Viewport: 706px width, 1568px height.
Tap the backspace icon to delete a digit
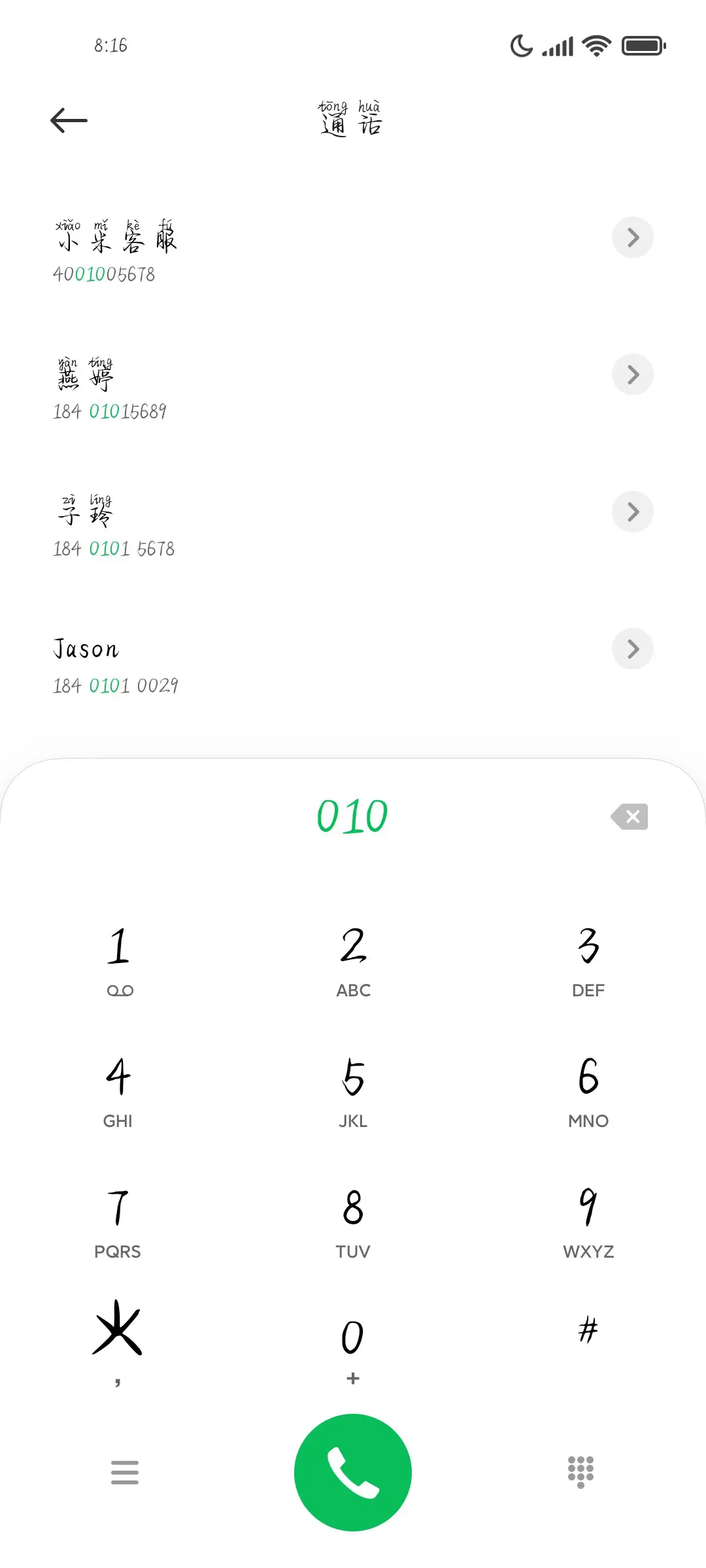[629, 816]
